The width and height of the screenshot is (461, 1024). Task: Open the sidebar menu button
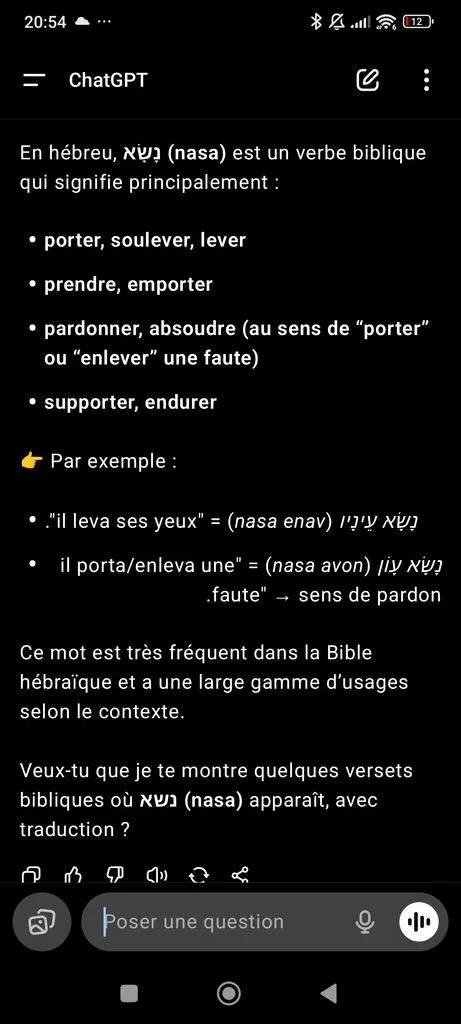[34, 80]
